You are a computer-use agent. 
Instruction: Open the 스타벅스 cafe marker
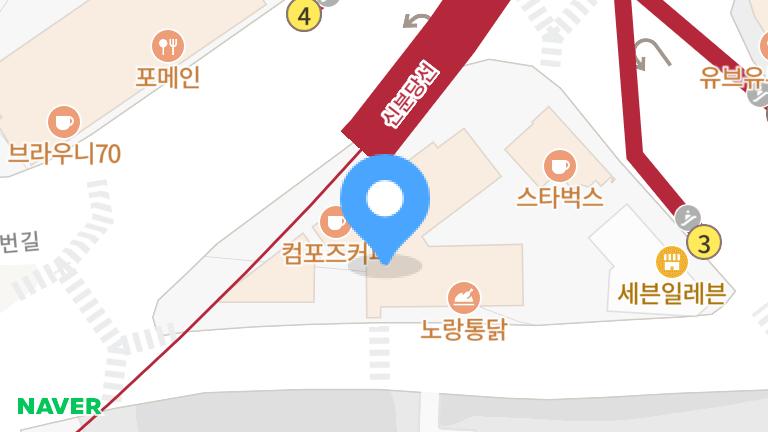pos(559,166)
